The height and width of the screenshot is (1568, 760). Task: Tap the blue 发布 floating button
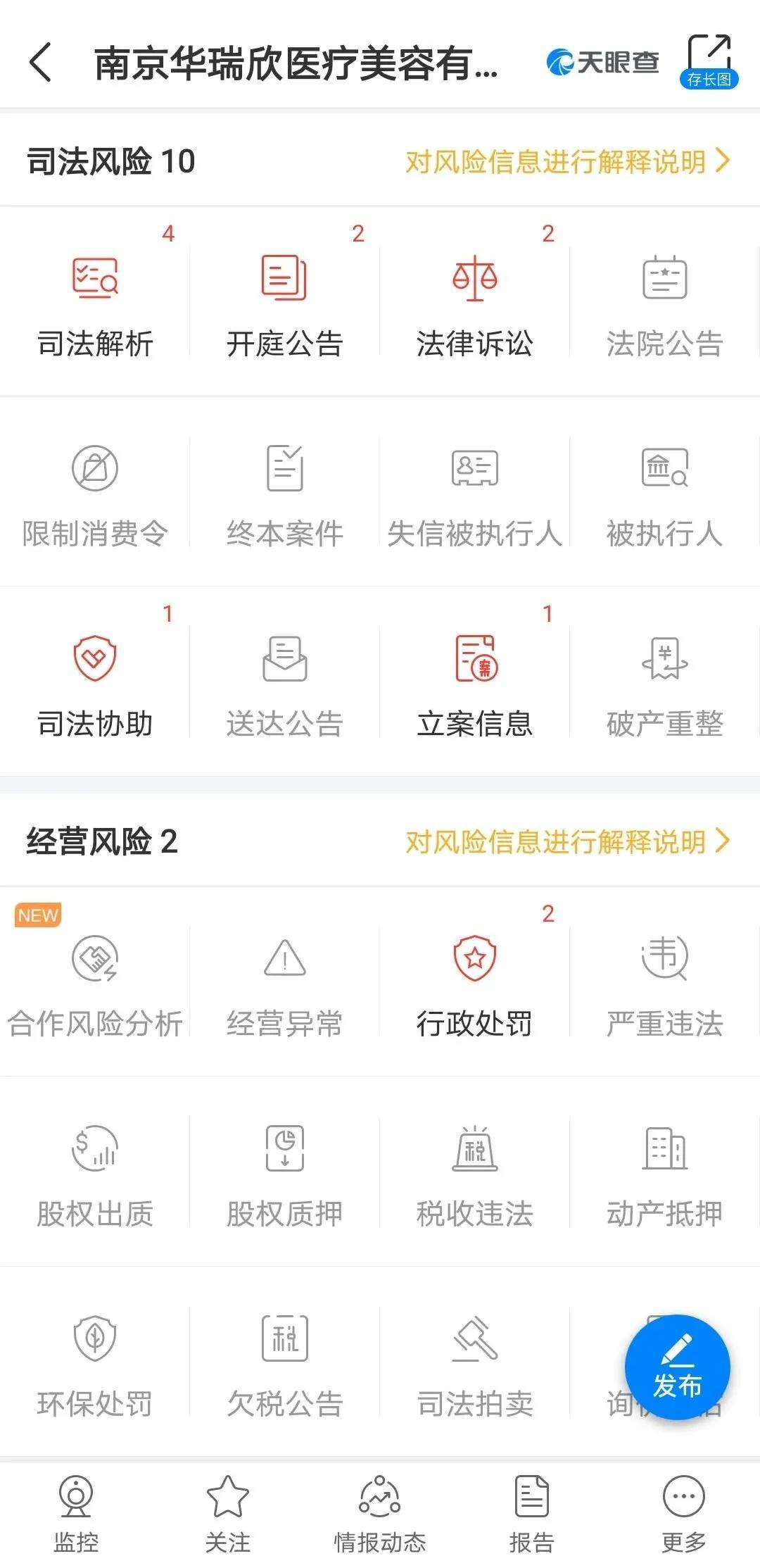click(x=677, y=1367)
